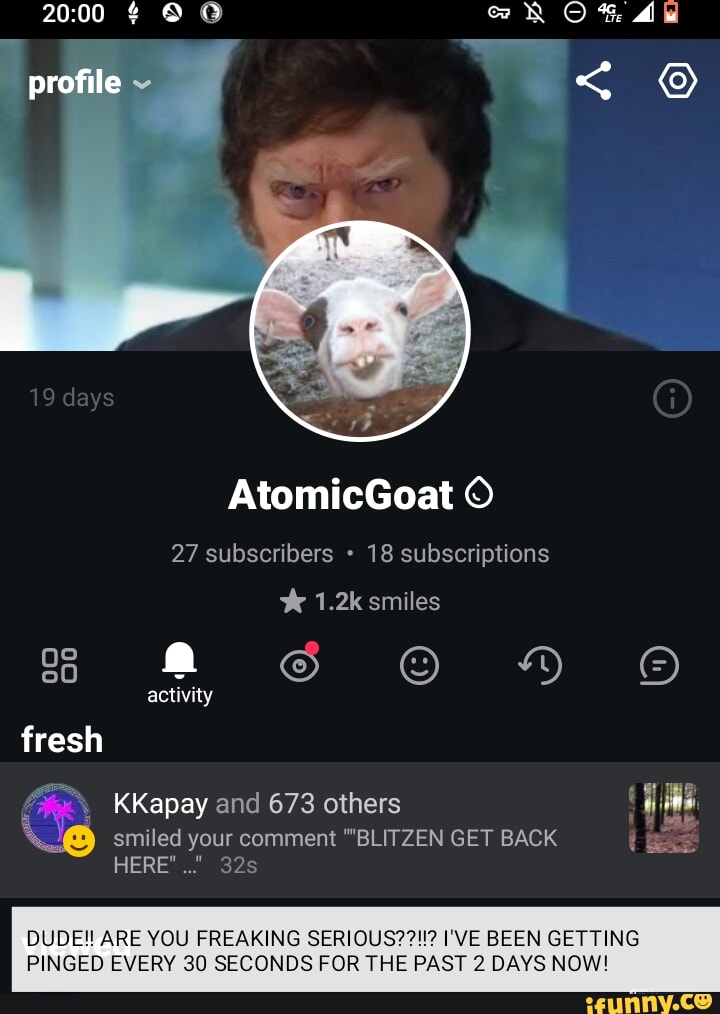720x1014 pixels.
Task: Open settings via the hexagon icon
Action: [x=678, y=81]
